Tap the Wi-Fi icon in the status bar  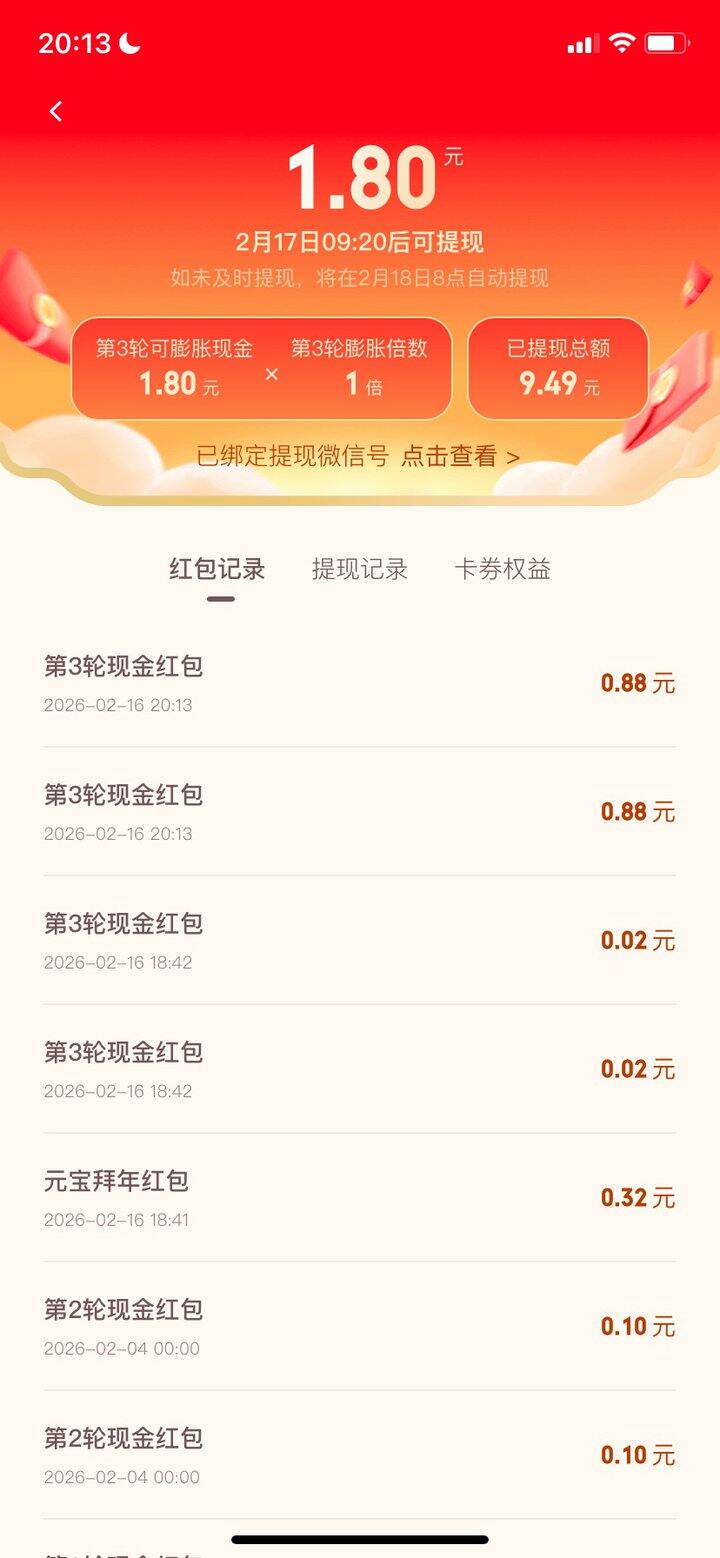click(x=621, y=43)
